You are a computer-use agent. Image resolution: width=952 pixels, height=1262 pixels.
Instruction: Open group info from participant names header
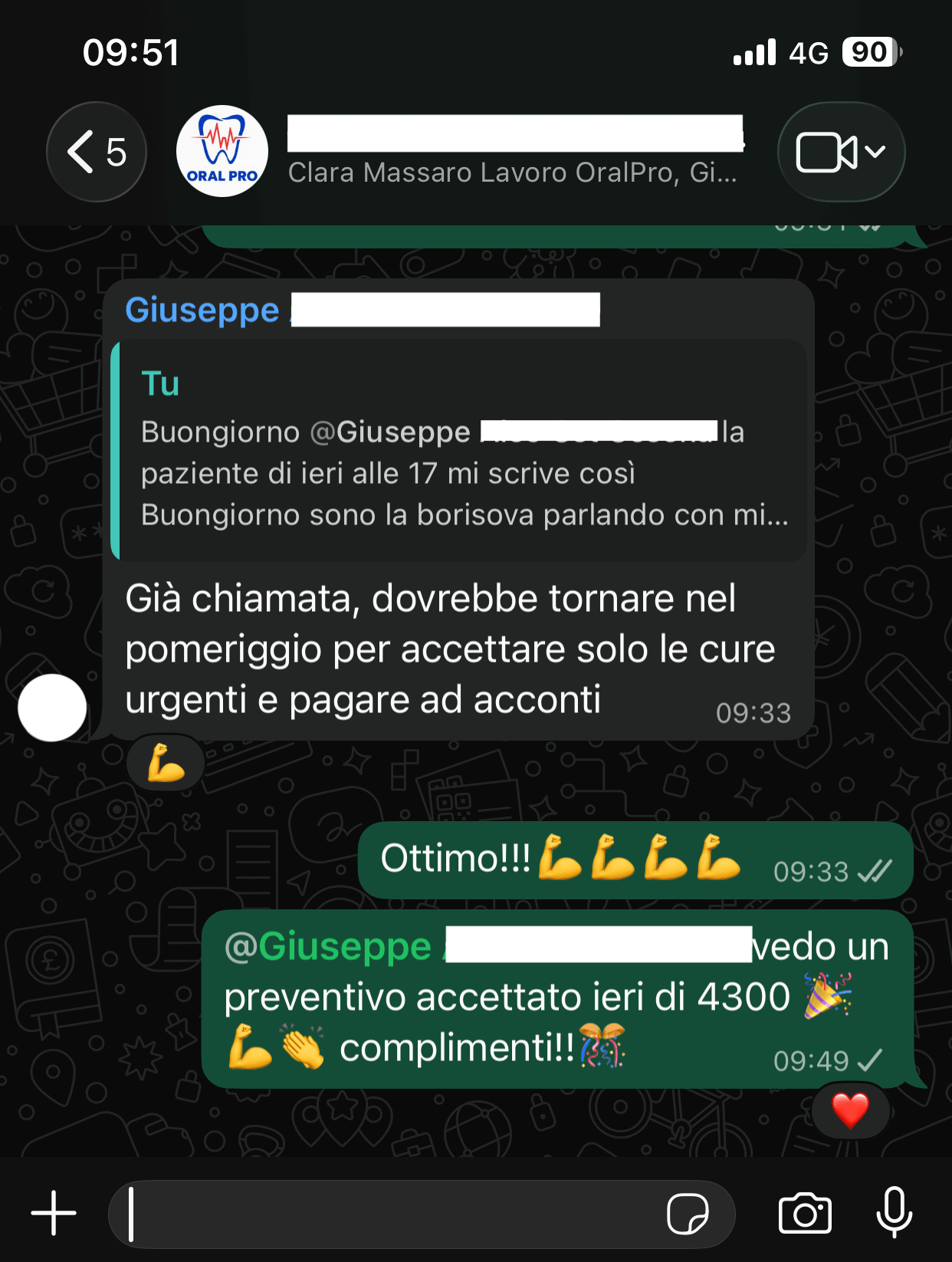(512, 173)
